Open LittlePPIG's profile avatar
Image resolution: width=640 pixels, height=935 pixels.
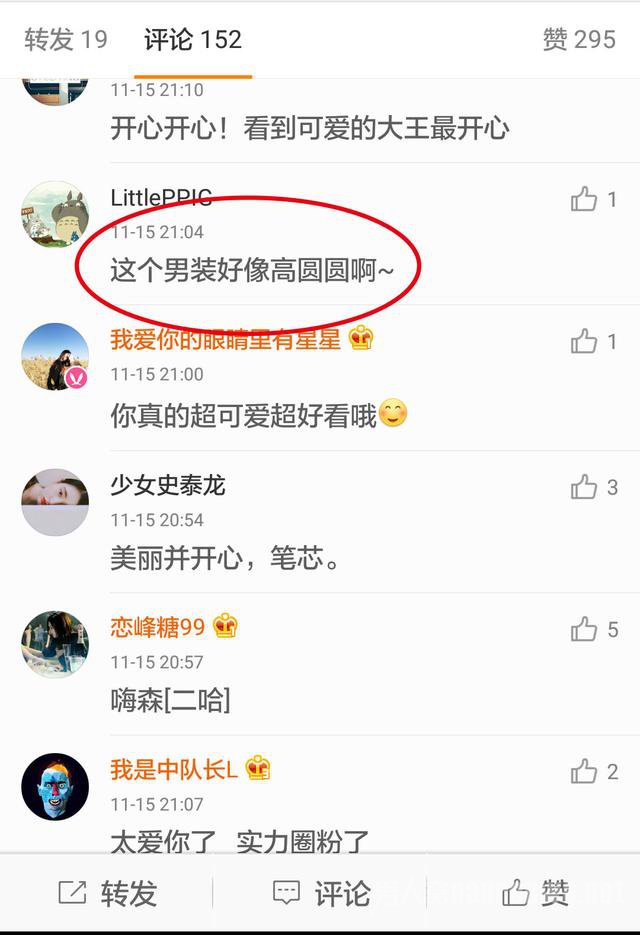point(55,214)
